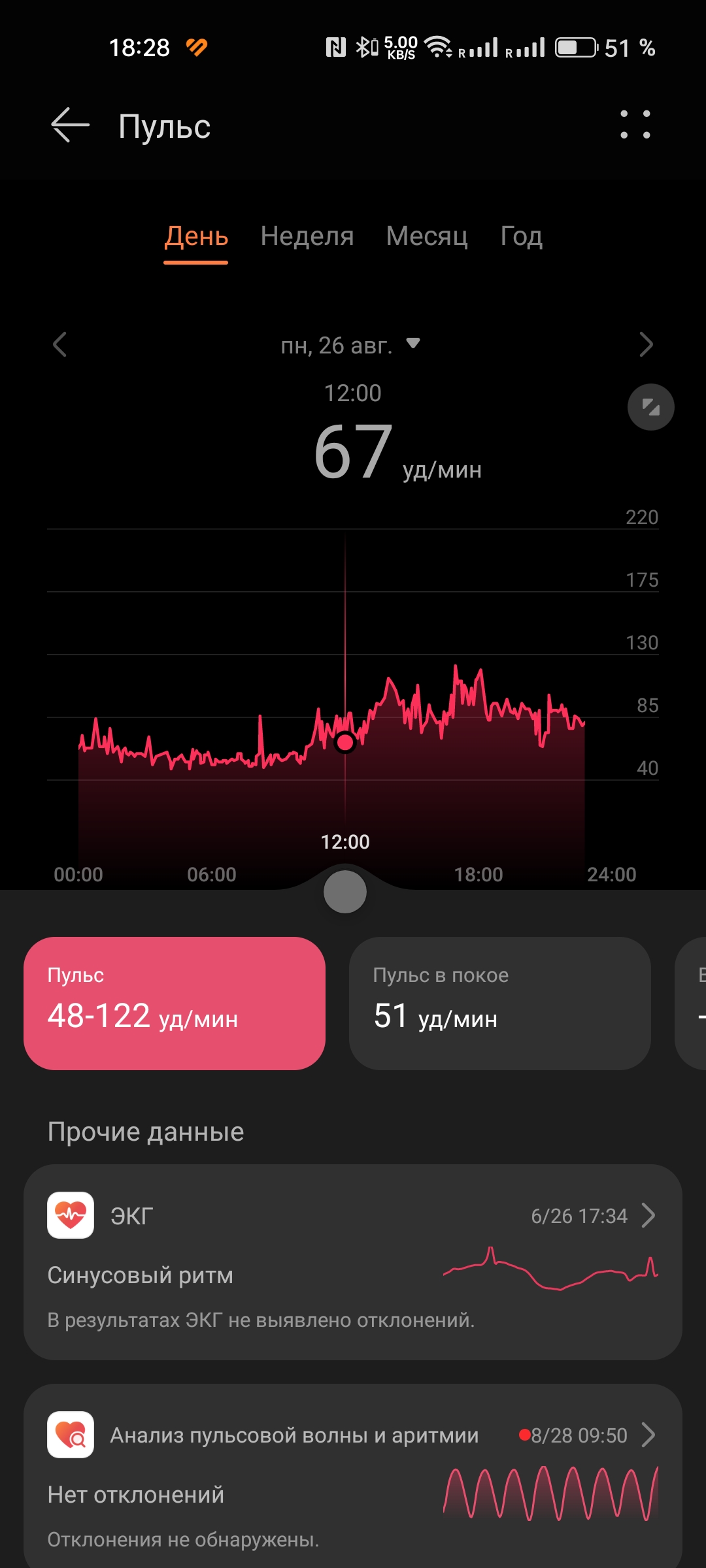The height and width of the screenshot is (1568, 706).
Task: Go back from the Пульс screen
Action: 70,125
